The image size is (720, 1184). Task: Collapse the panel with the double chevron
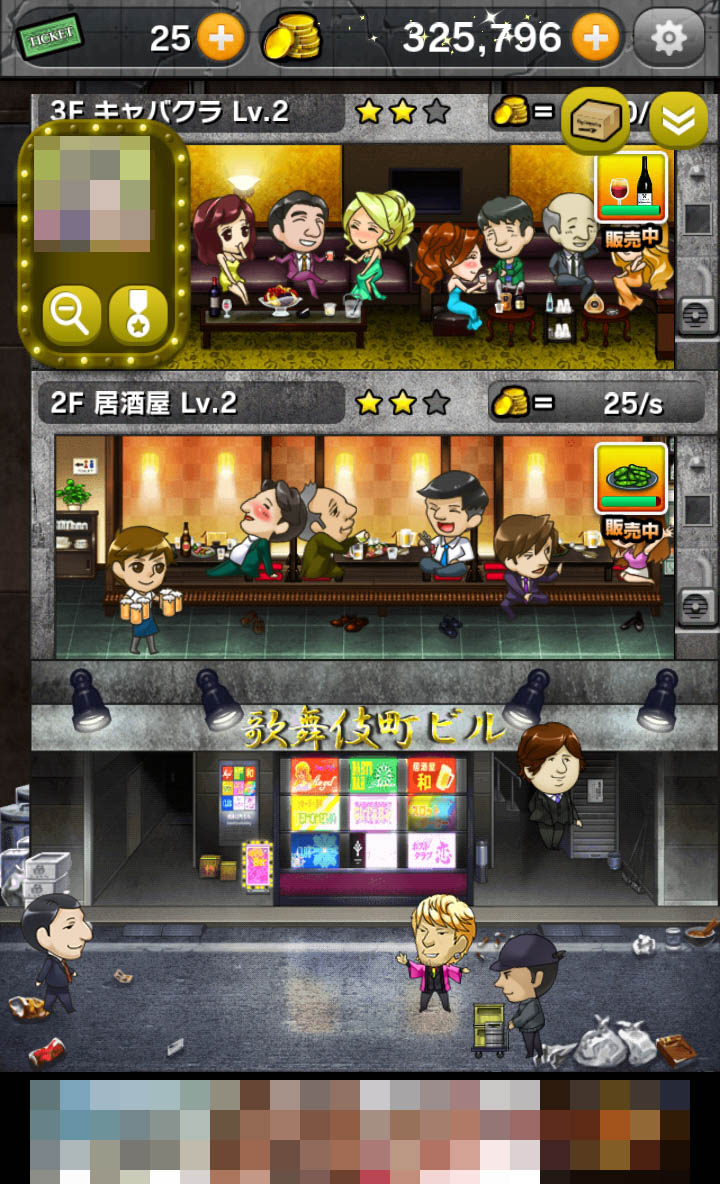pyautogui.click(x=678, y=122)
